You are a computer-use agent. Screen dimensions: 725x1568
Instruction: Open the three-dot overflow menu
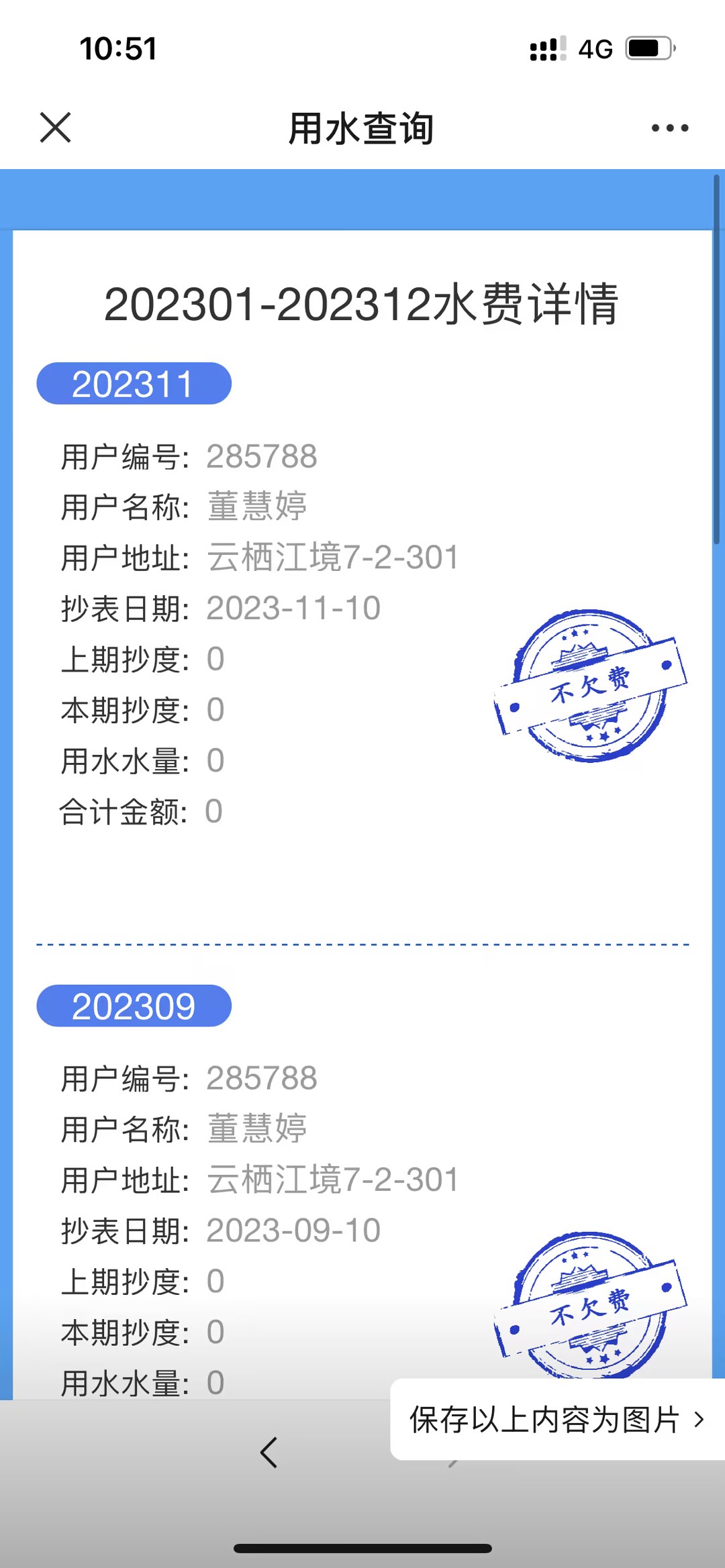click(x=669, y=127)
